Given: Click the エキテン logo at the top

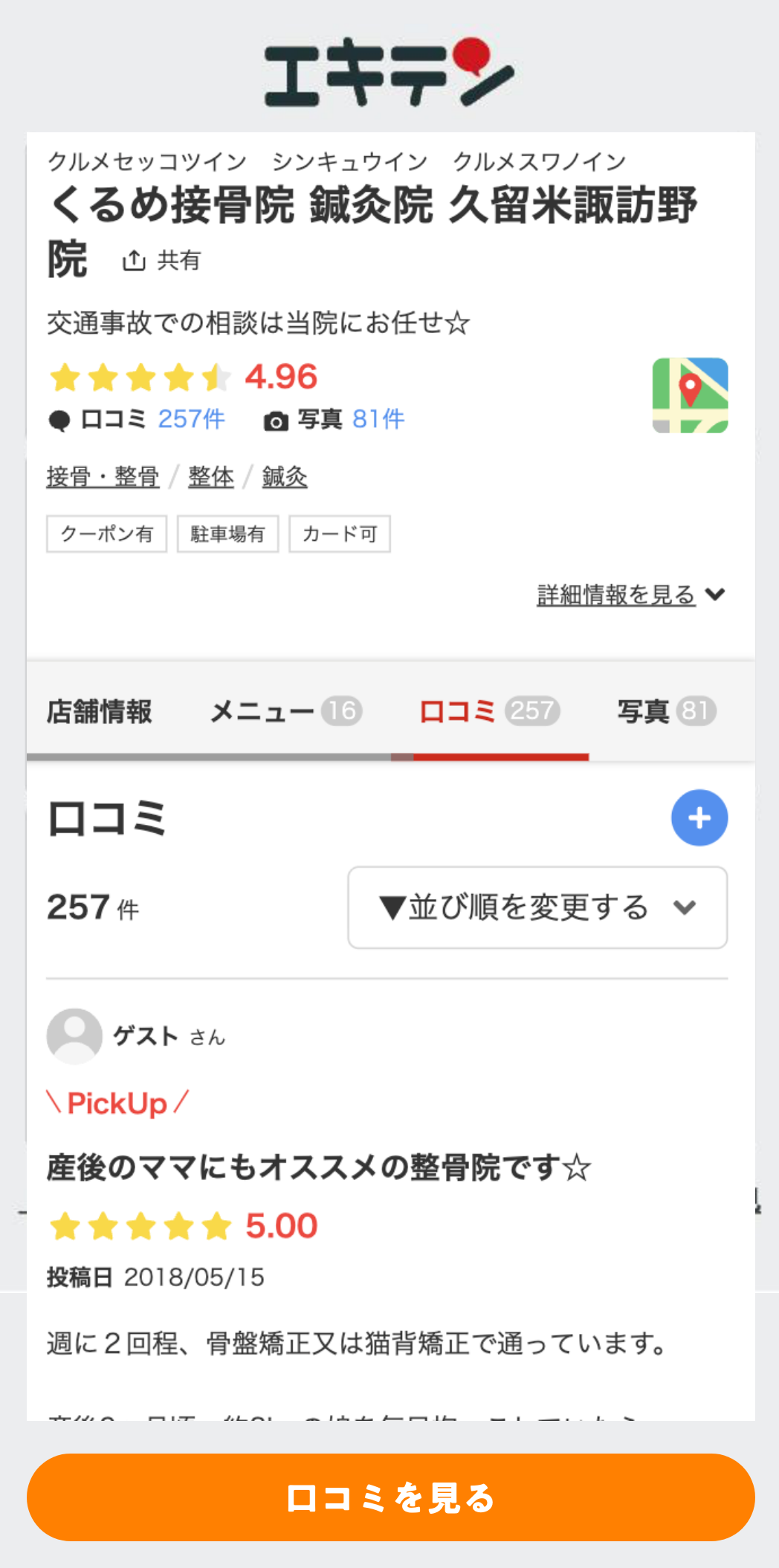Looking at the screenshot, I should tap(389, 74).
